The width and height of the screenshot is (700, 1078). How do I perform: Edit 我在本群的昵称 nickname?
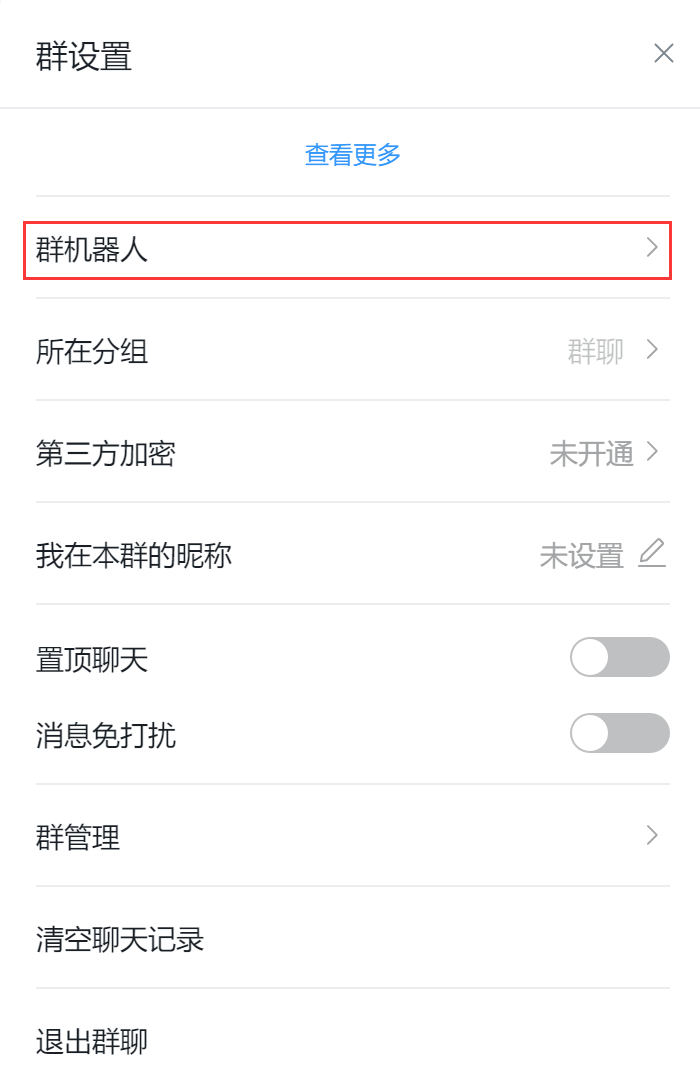click(x=651, y=554)
